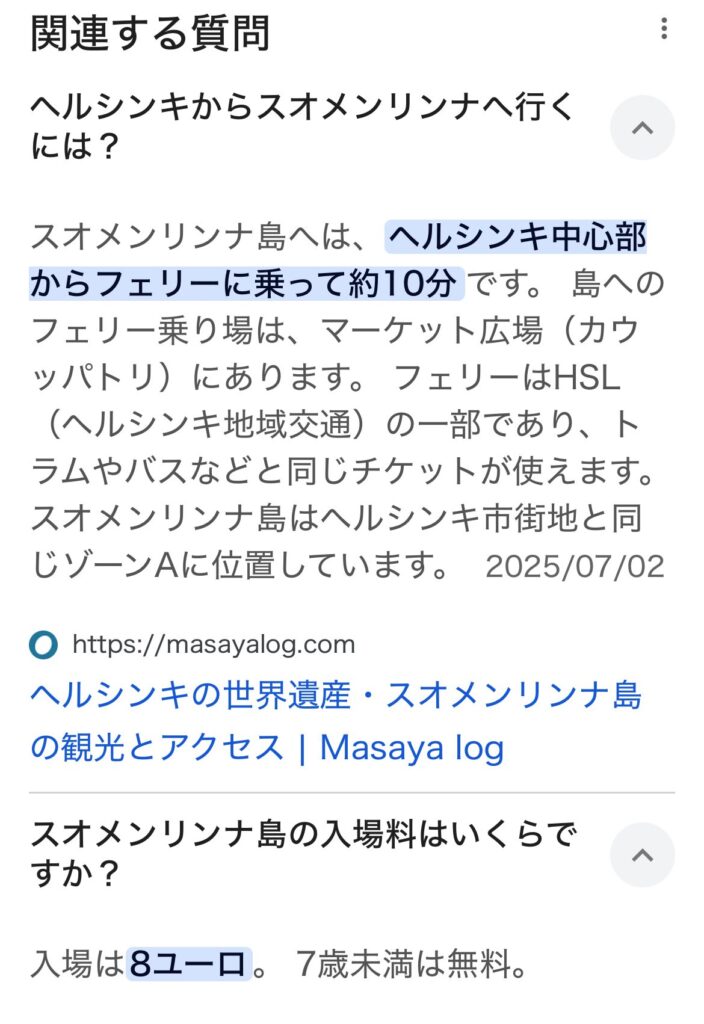Collapse the ヘルシンキからスオメンリンナへ行くには question

pos(642,128)
